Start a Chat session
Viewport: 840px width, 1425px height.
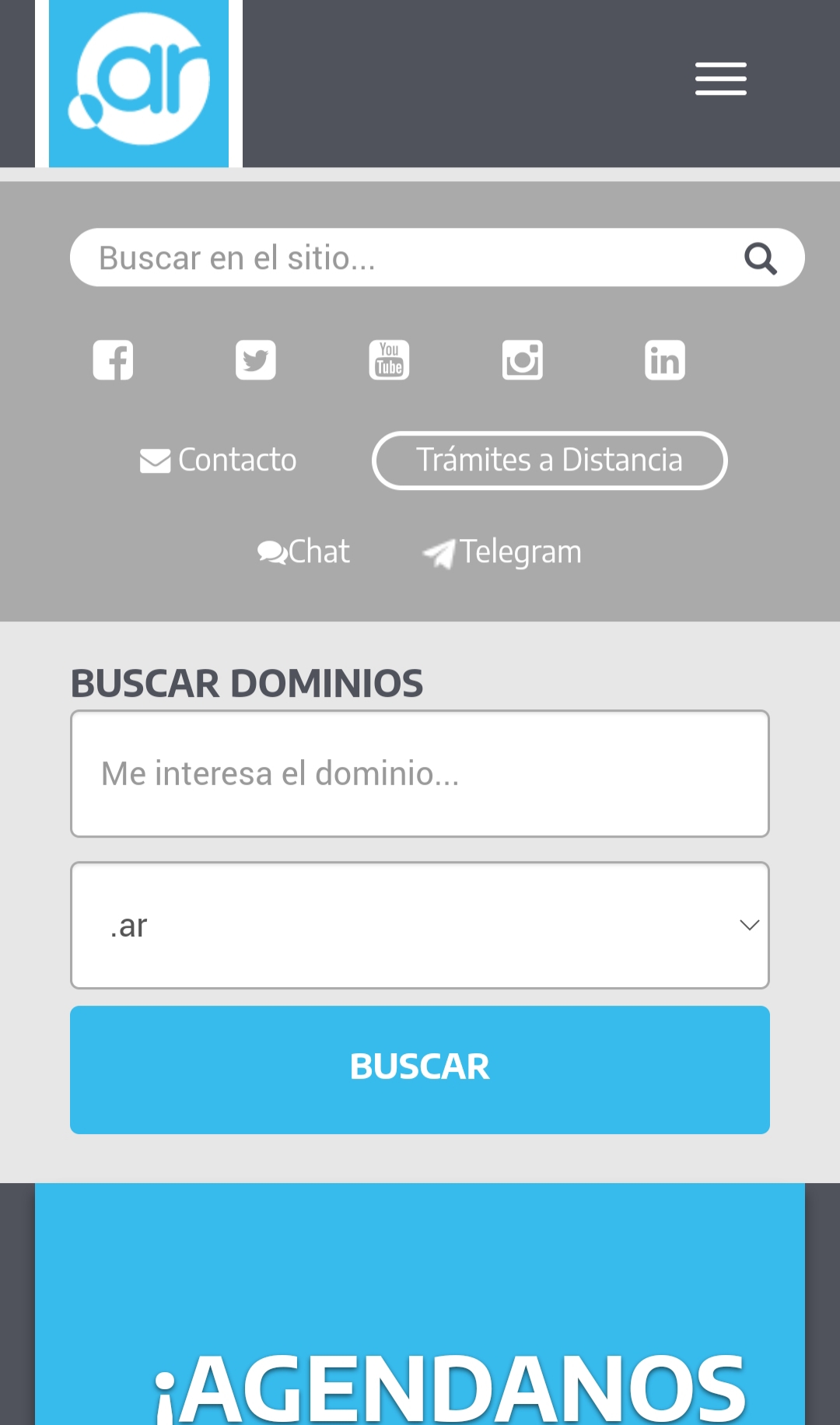pos(304,552)
